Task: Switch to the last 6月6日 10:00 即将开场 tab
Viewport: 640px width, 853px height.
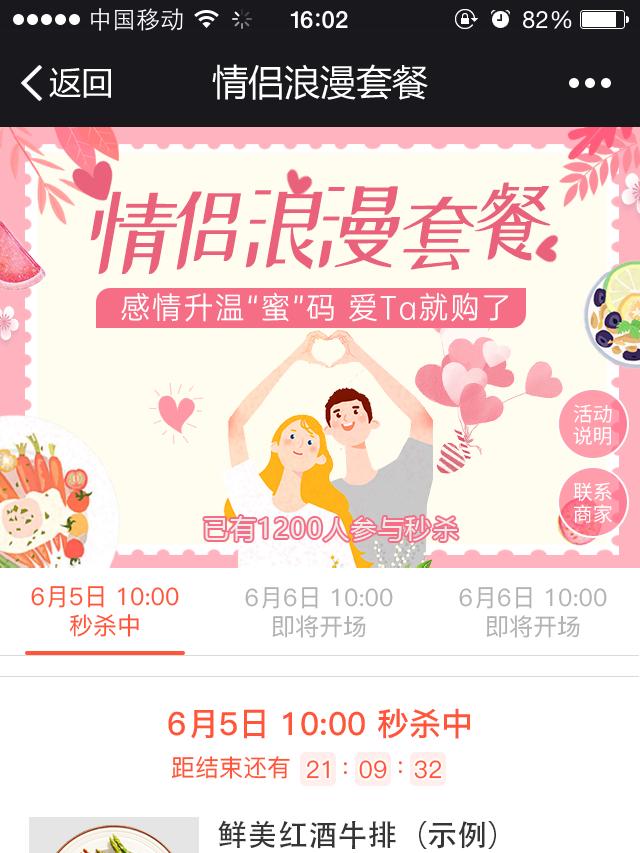Action: click(532, 612)
